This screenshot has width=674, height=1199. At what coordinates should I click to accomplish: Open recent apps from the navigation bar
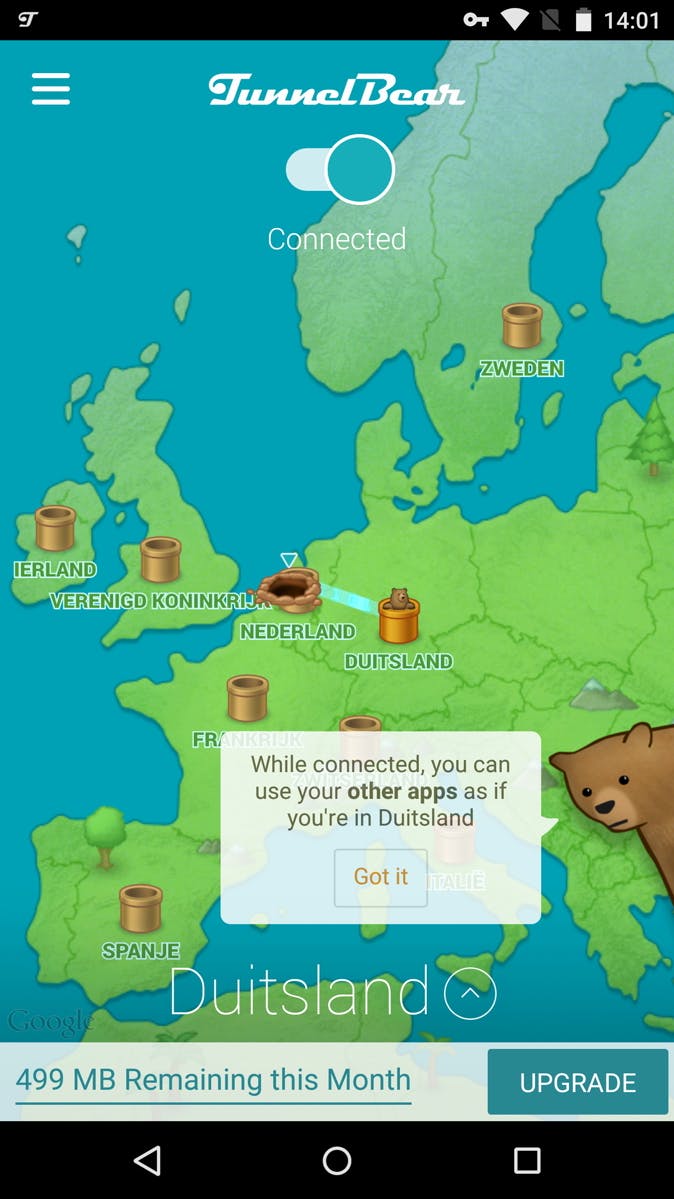click(x=526, y=1160)
